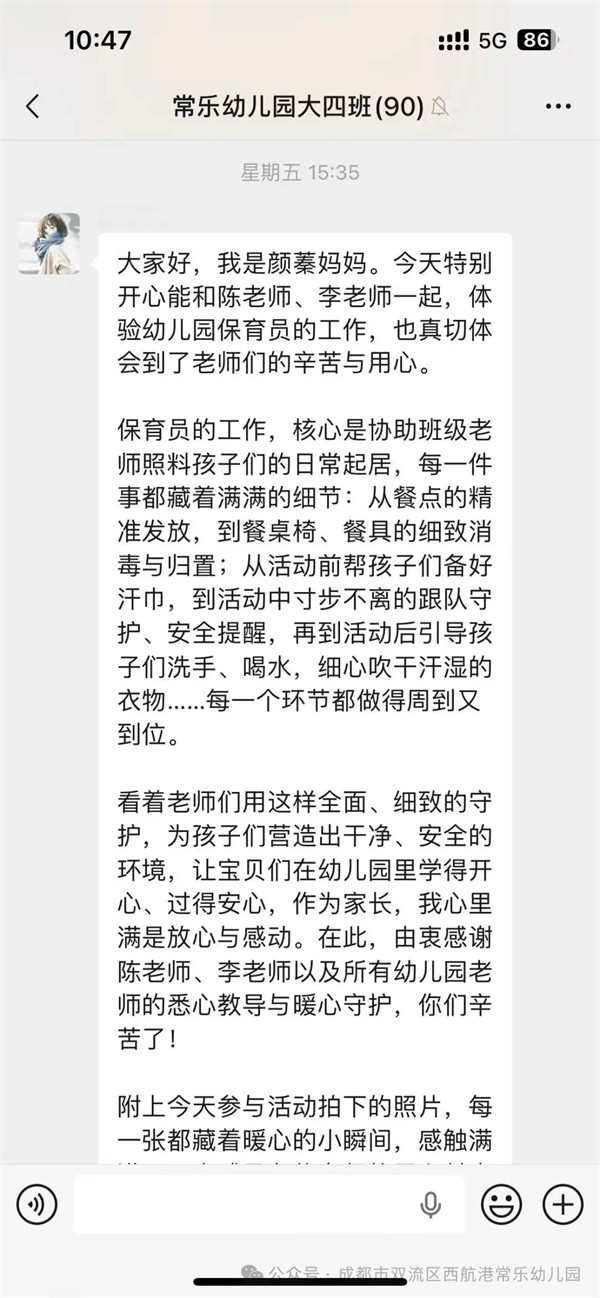
Task: Open the plus attachments panel
Action: click(x=562, y=1204)
